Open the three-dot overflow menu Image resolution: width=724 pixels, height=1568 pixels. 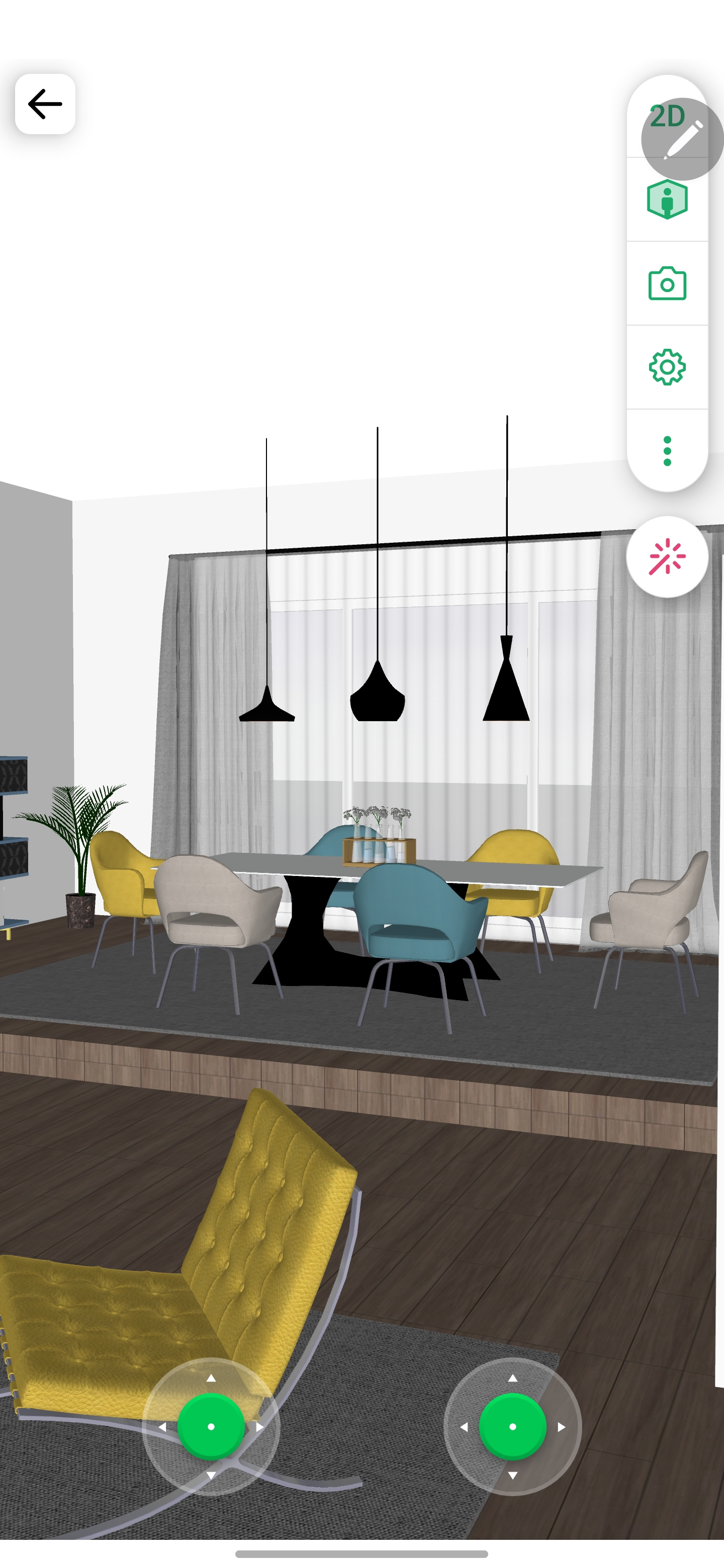[x=667, y=451]
